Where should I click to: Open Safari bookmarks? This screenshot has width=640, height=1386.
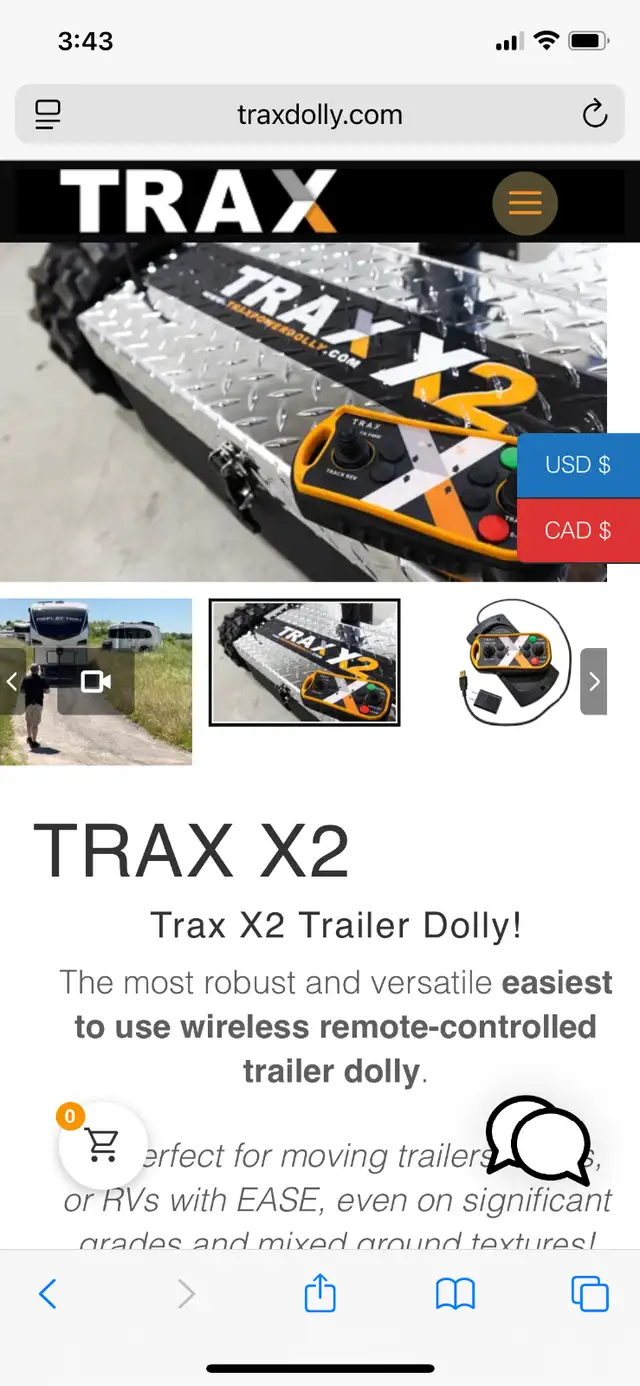tap(455, 1295)
